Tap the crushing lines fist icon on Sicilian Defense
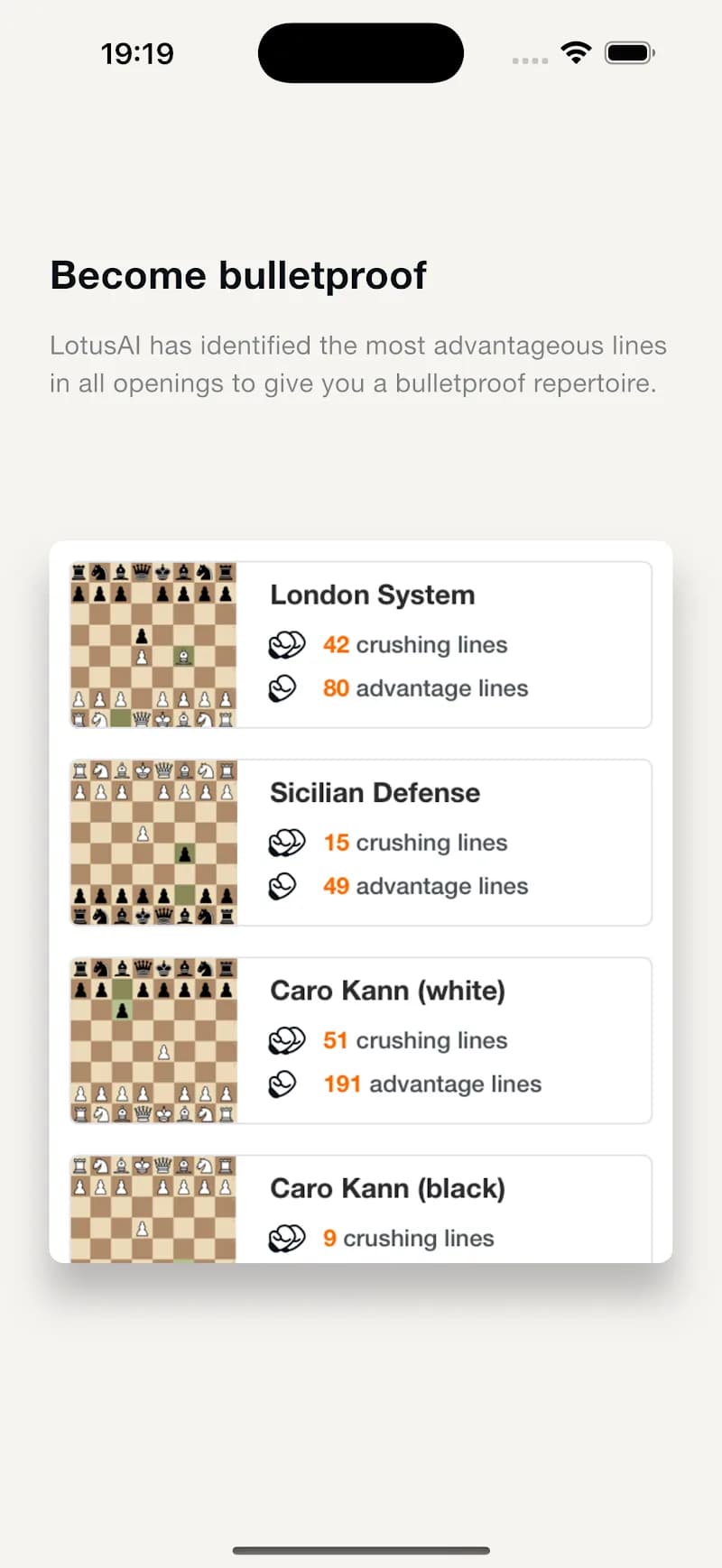Screen dimensions: 722x1568 [x=287, y=842]
